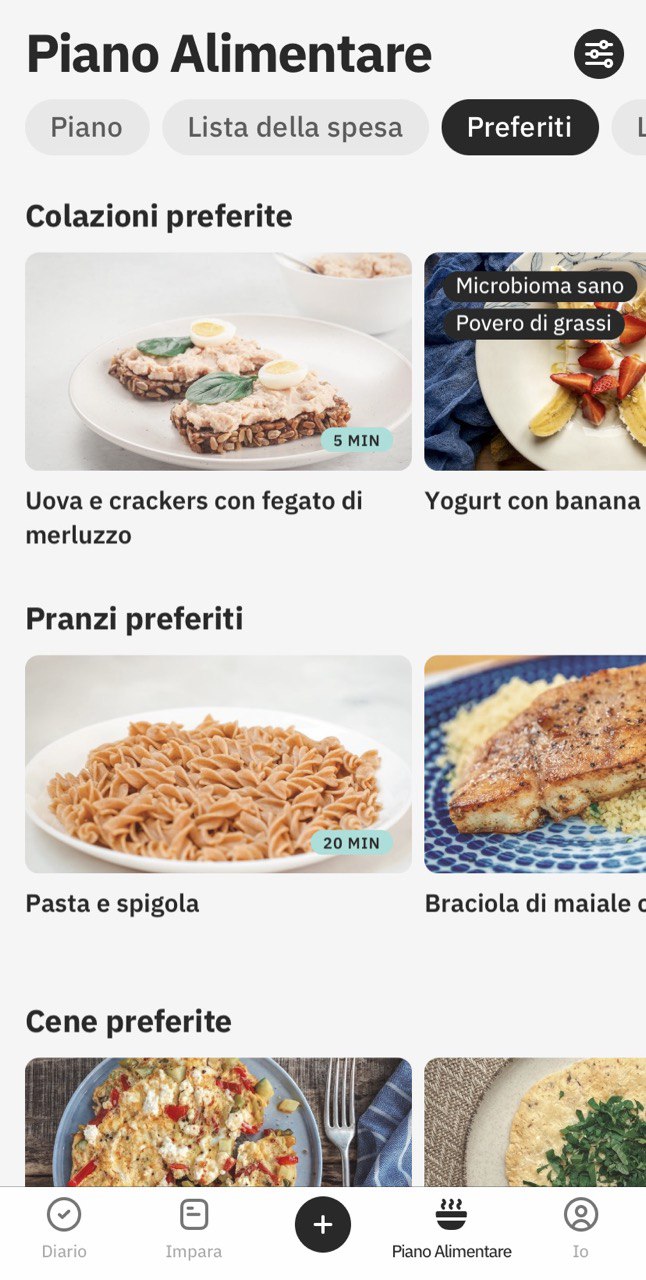Viewport: 646px width, 1280px height.
Task: Go to the Diario tab
Action: pyautogui.click(x=64, y=1230)
